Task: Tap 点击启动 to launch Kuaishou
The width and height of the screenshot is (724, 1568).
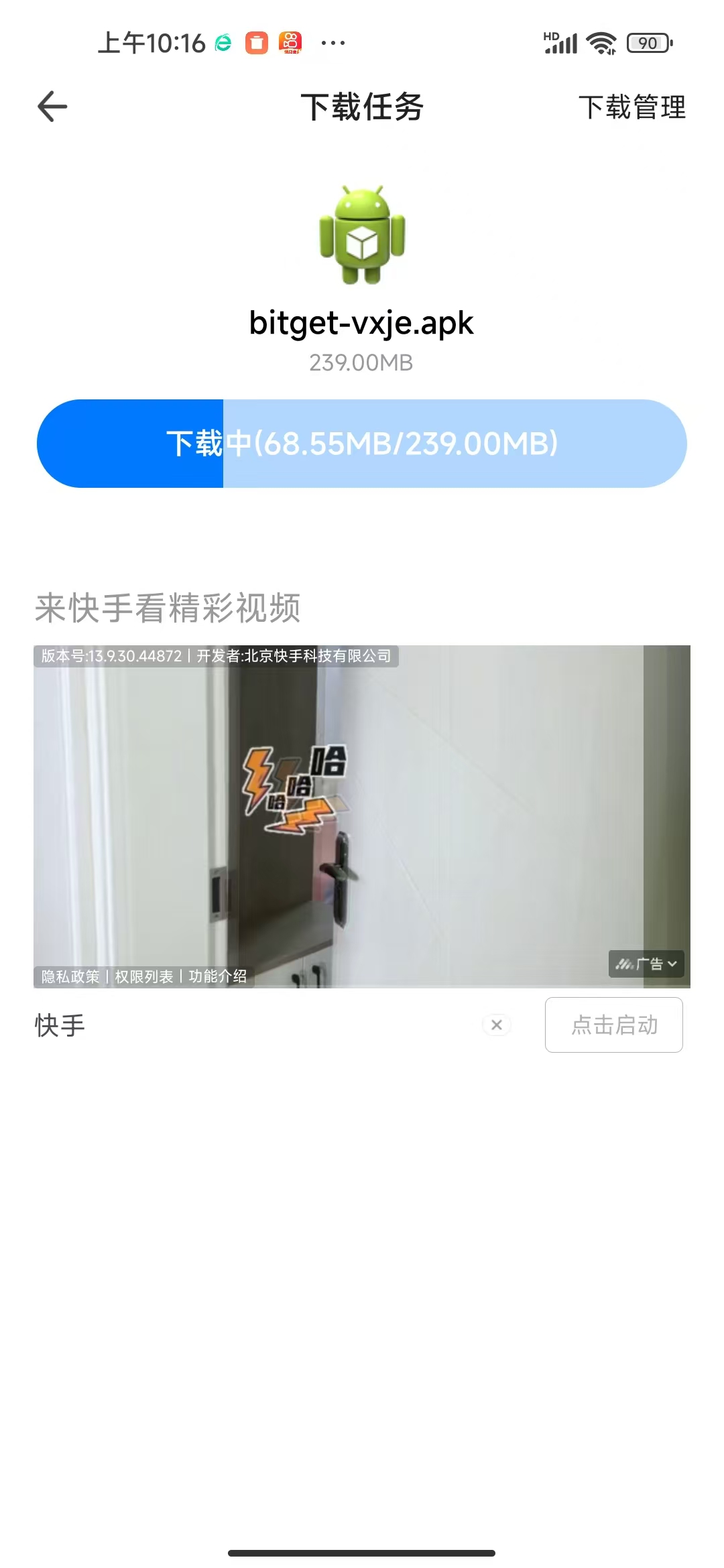Action: pyautogui.click(x=613, y=1025)
